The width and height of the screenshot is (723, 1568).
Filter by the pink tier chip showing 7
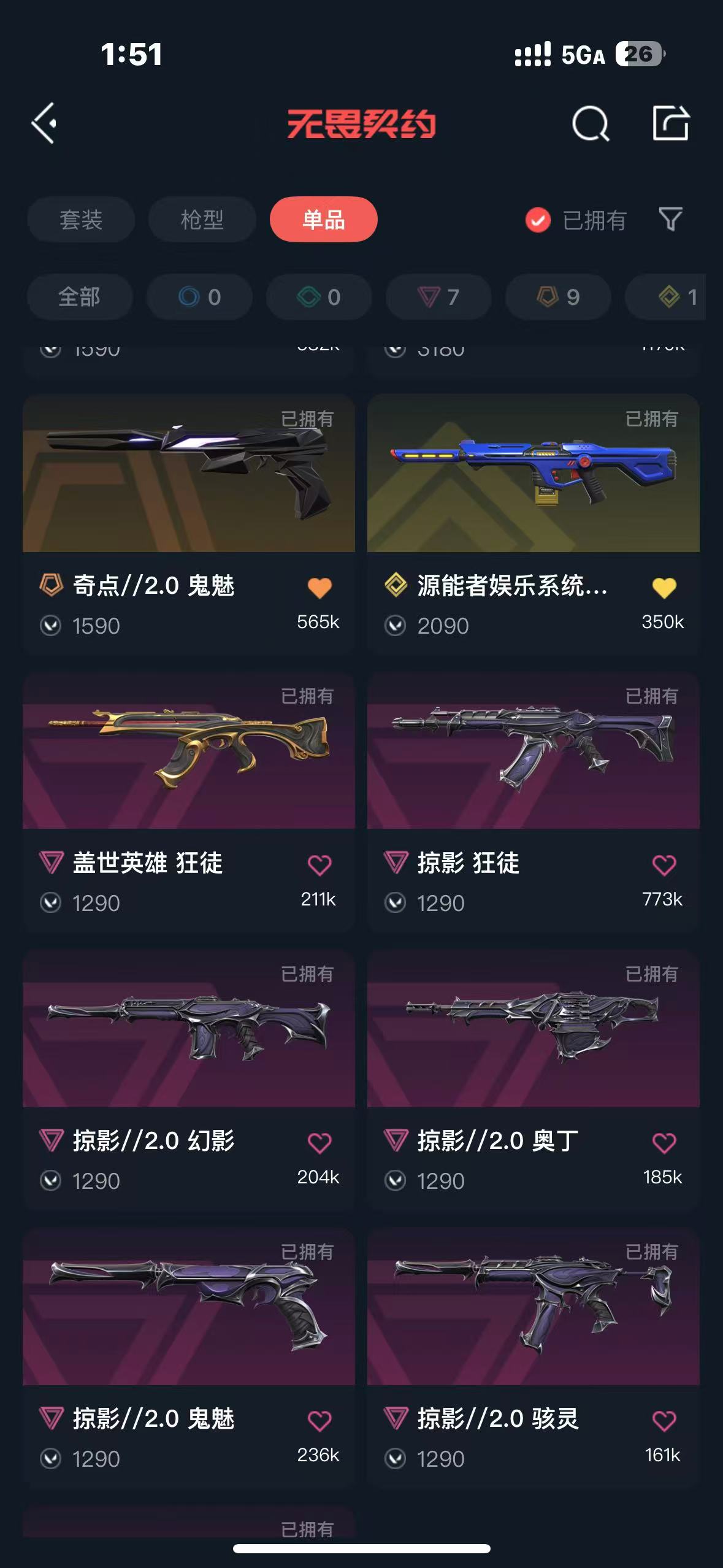coord(438,297)
